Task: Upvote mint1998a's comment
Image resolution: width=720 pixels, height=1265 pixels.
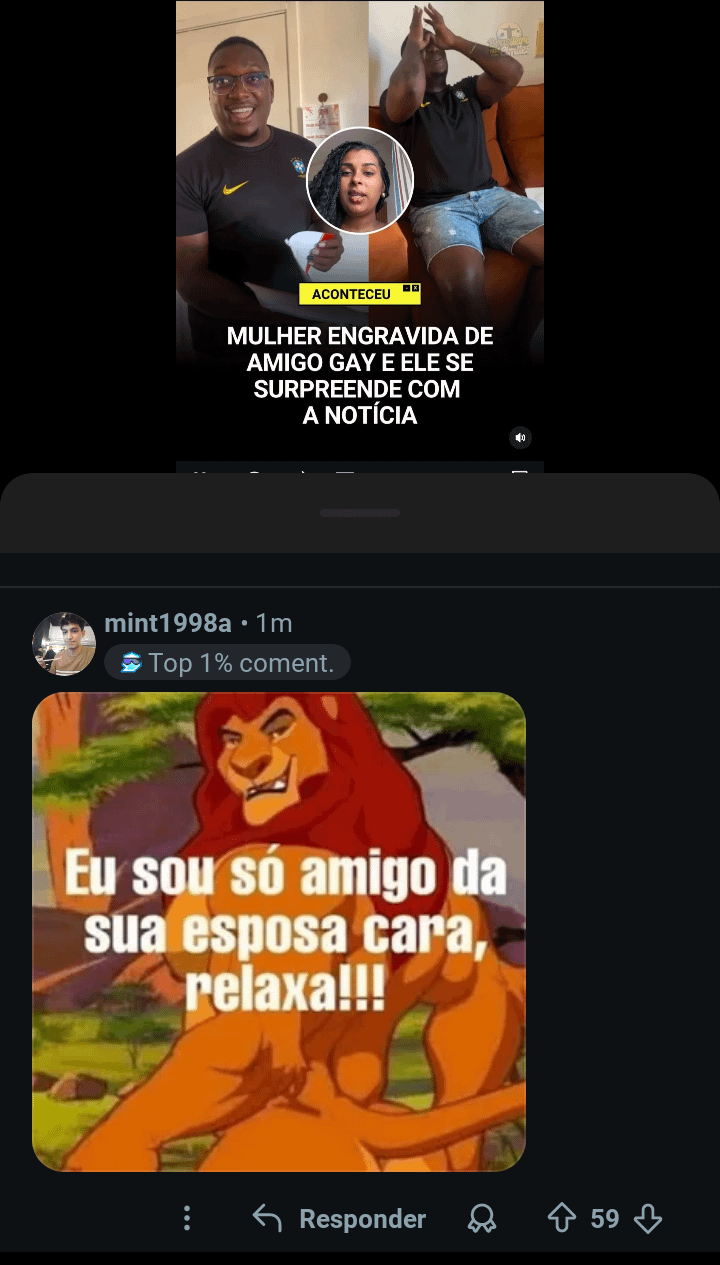Action: pos(562,1218)
